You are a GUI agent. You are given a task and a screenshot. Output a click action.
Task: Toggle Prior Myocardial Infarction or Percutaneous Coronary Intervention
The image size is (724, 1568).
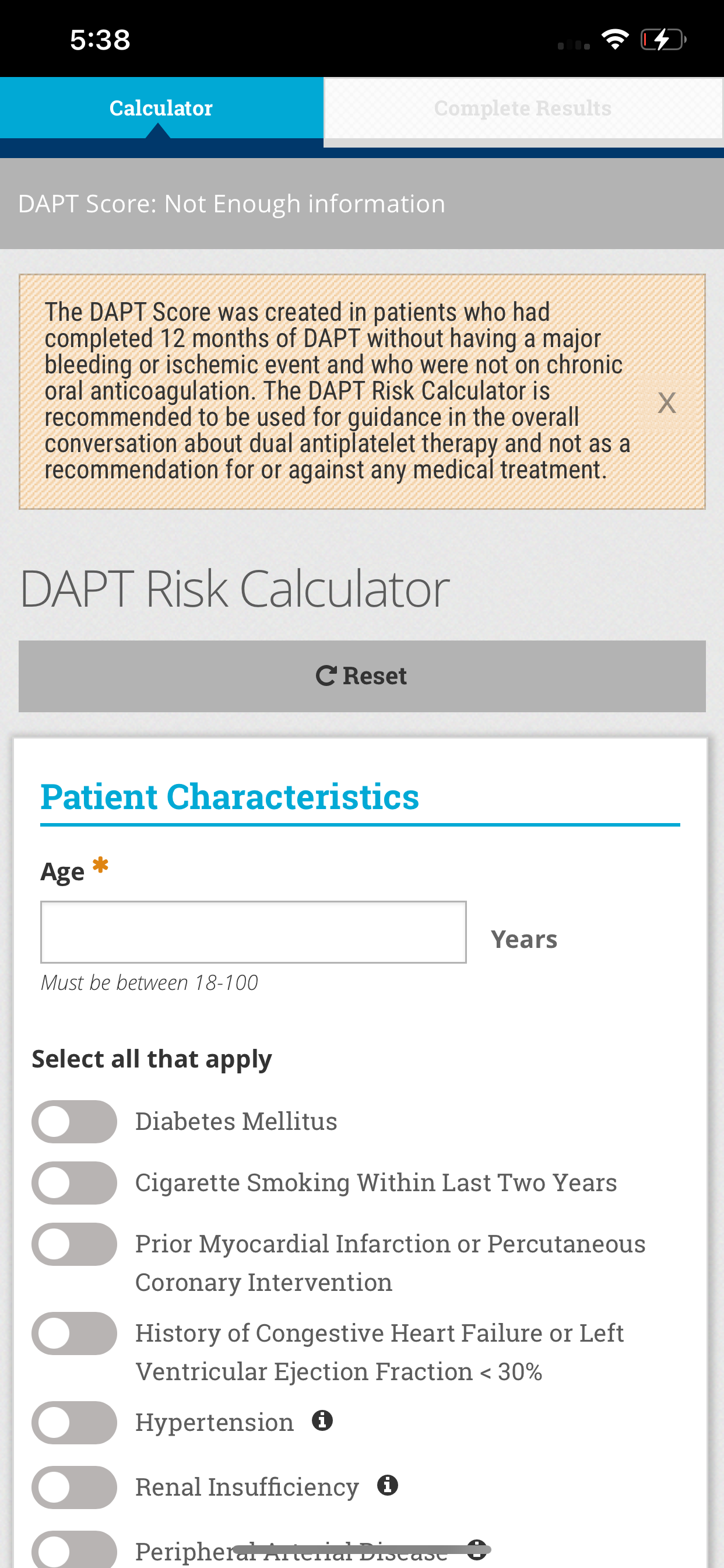tap(73, 1244)
